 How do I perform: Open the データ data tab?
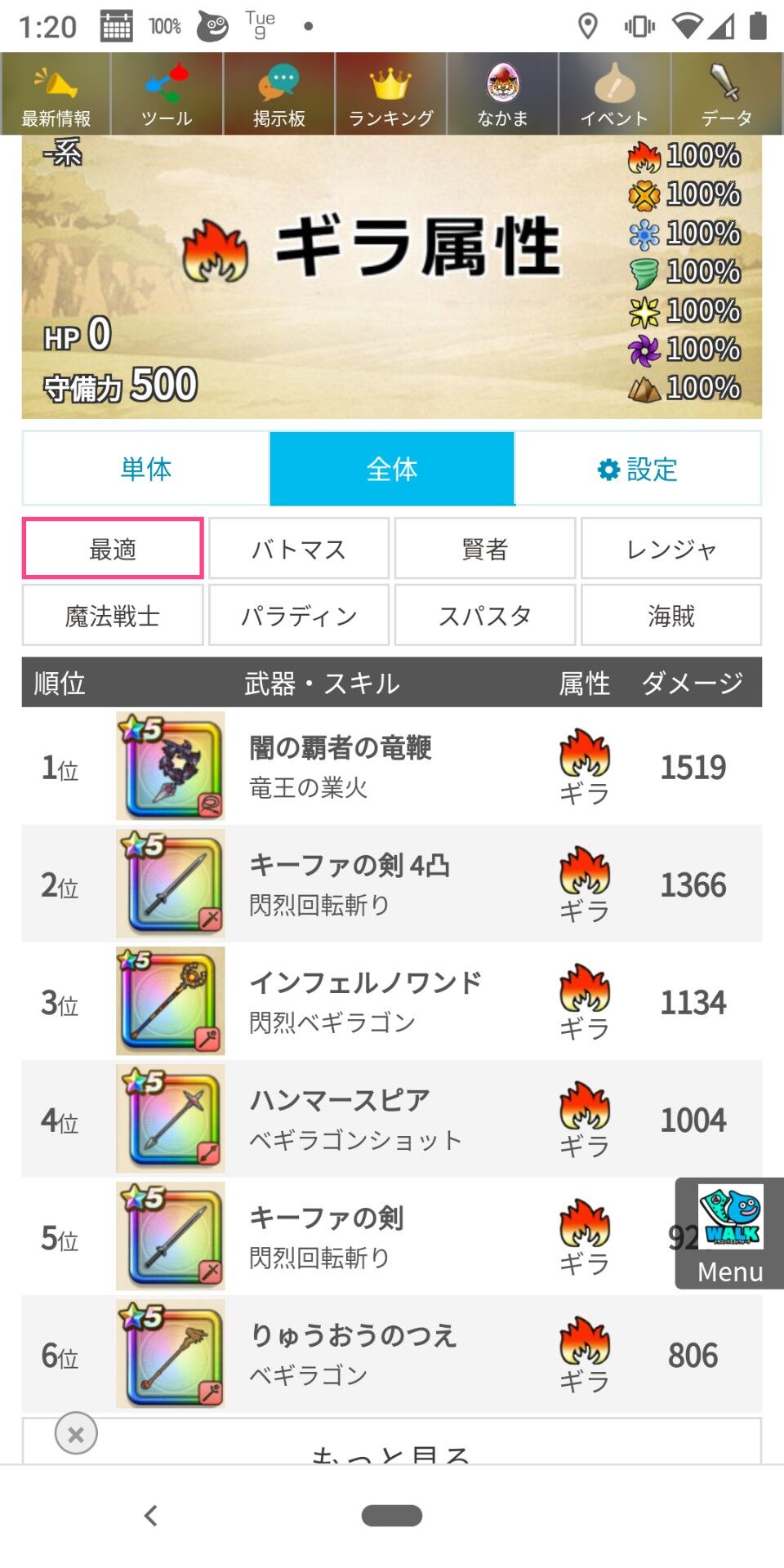click(x=726, y=94)
